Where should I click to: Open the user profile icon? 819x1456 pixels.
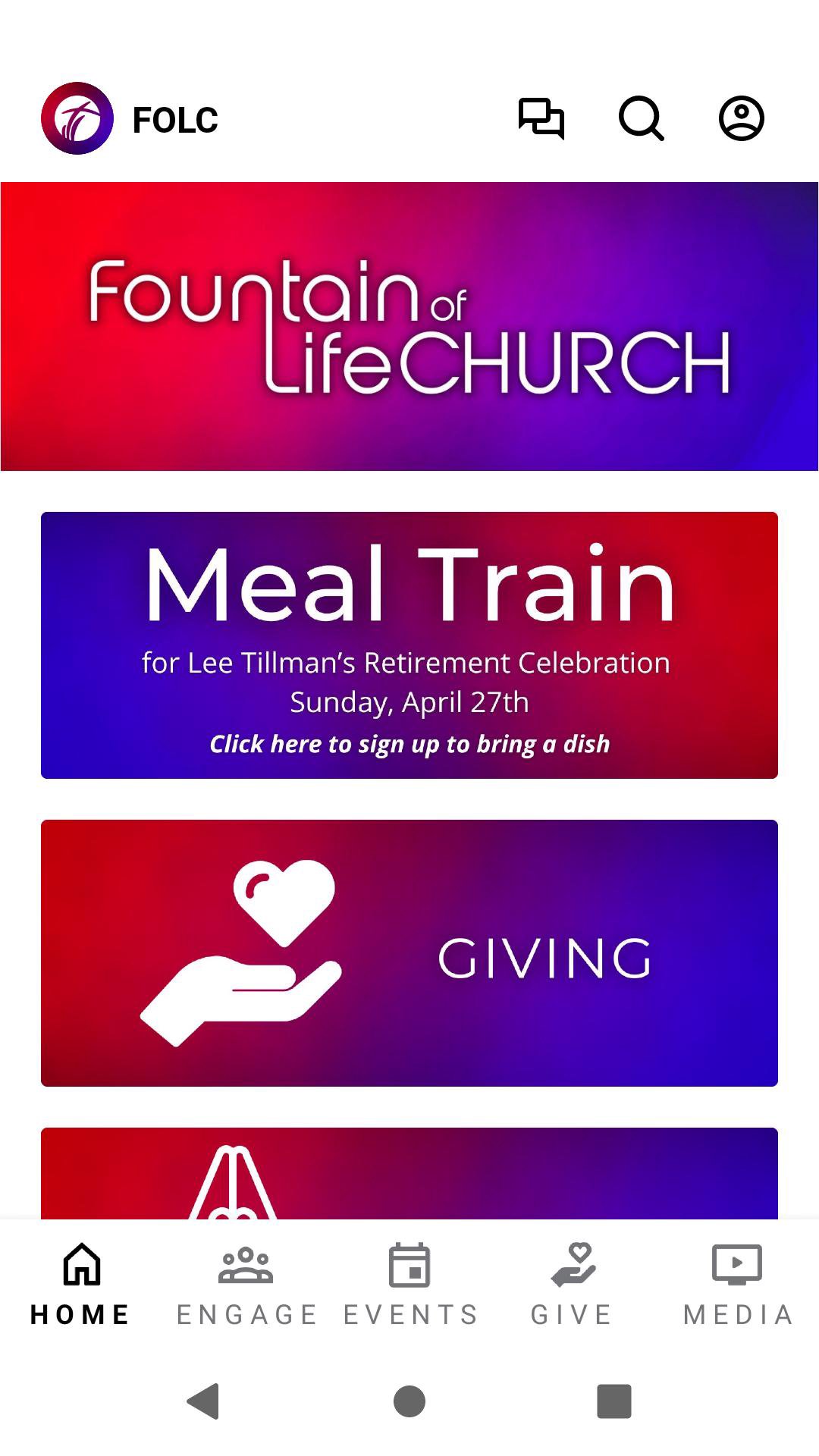[x=741, y=118]
